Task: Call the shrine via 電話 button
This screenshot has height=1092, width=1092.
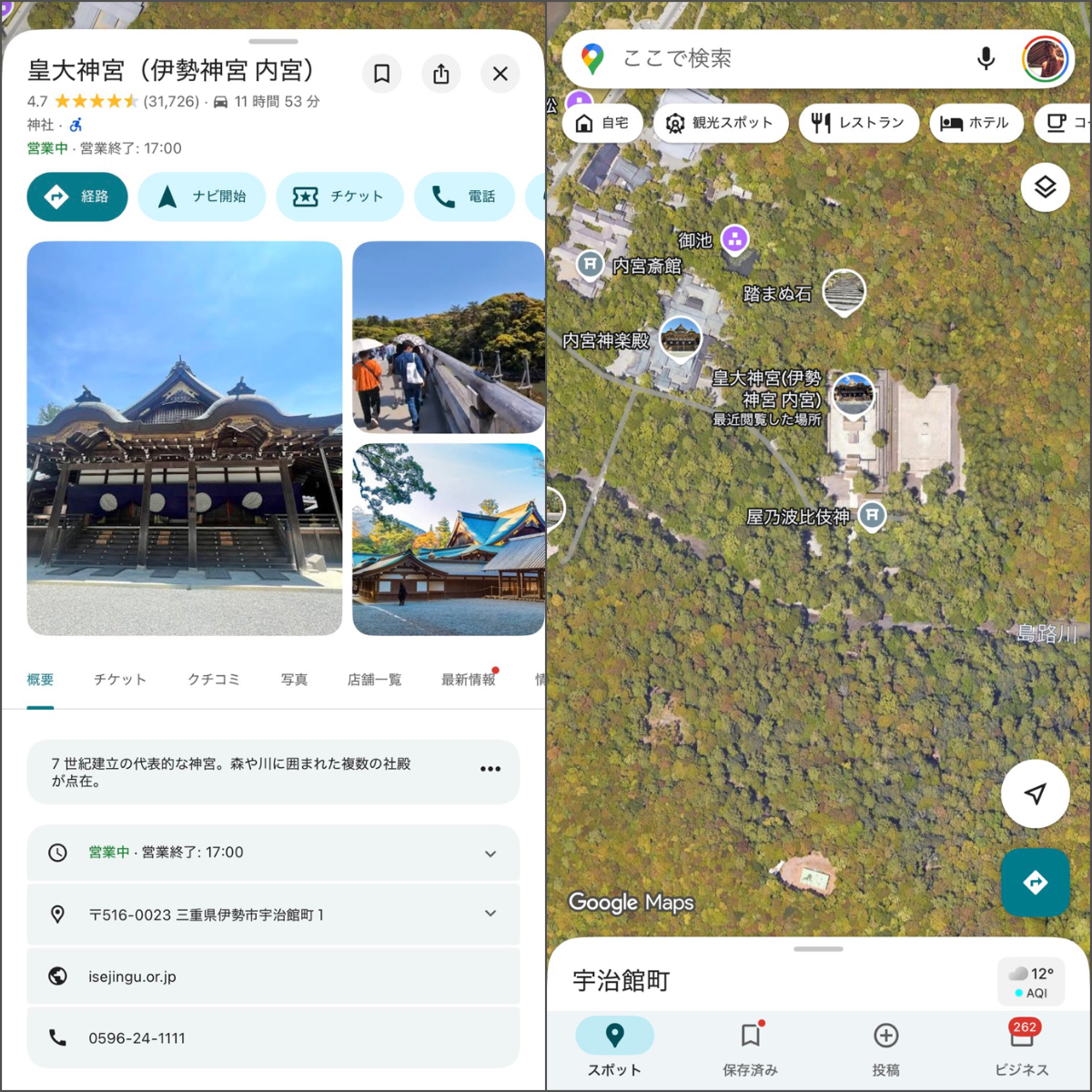Action: click(464, 197)
